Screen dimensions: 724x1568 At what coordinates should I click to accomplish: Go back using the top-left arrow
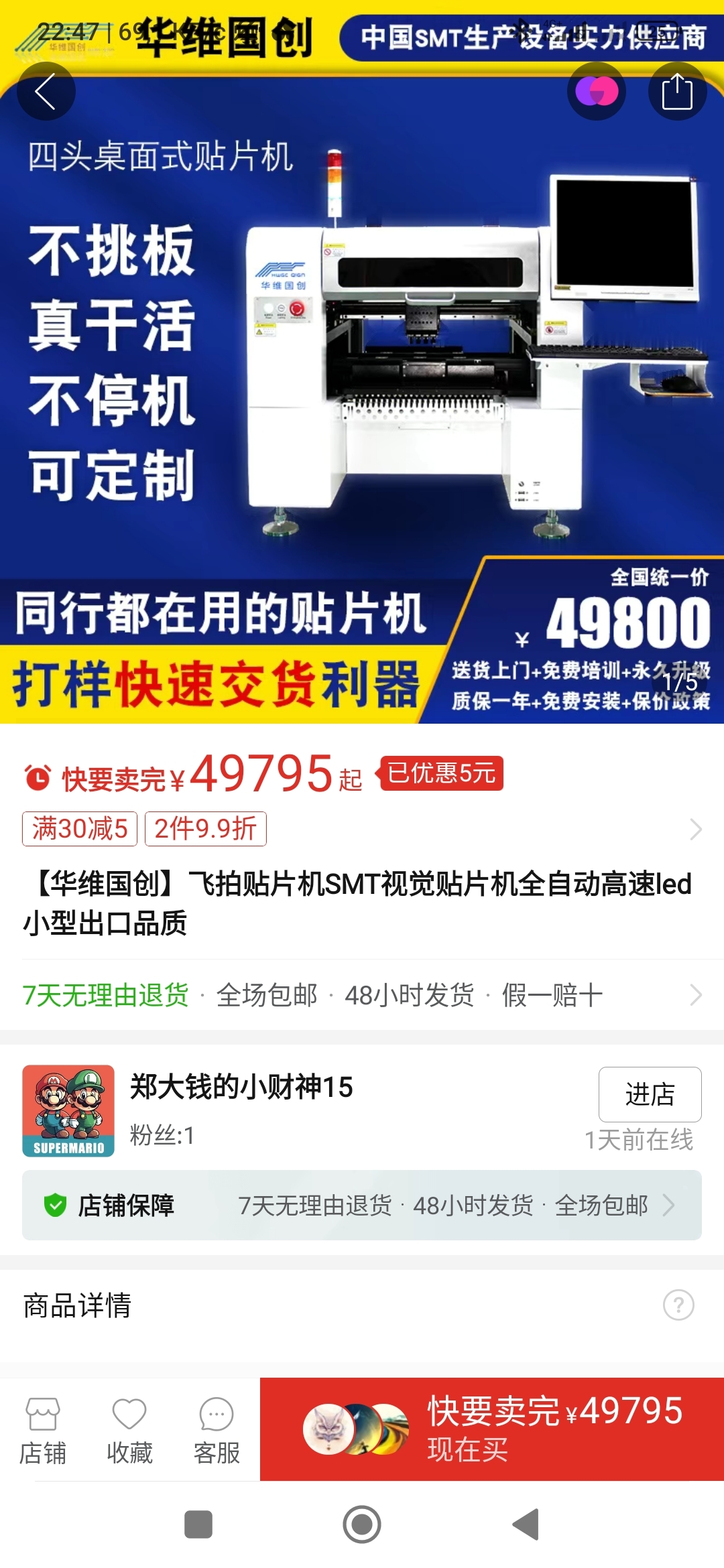46,92
